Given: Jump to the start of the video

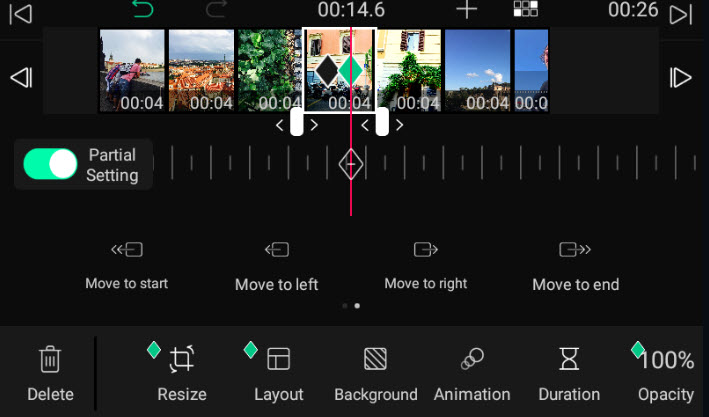Looking at the screenshot, I should [21, 12].
